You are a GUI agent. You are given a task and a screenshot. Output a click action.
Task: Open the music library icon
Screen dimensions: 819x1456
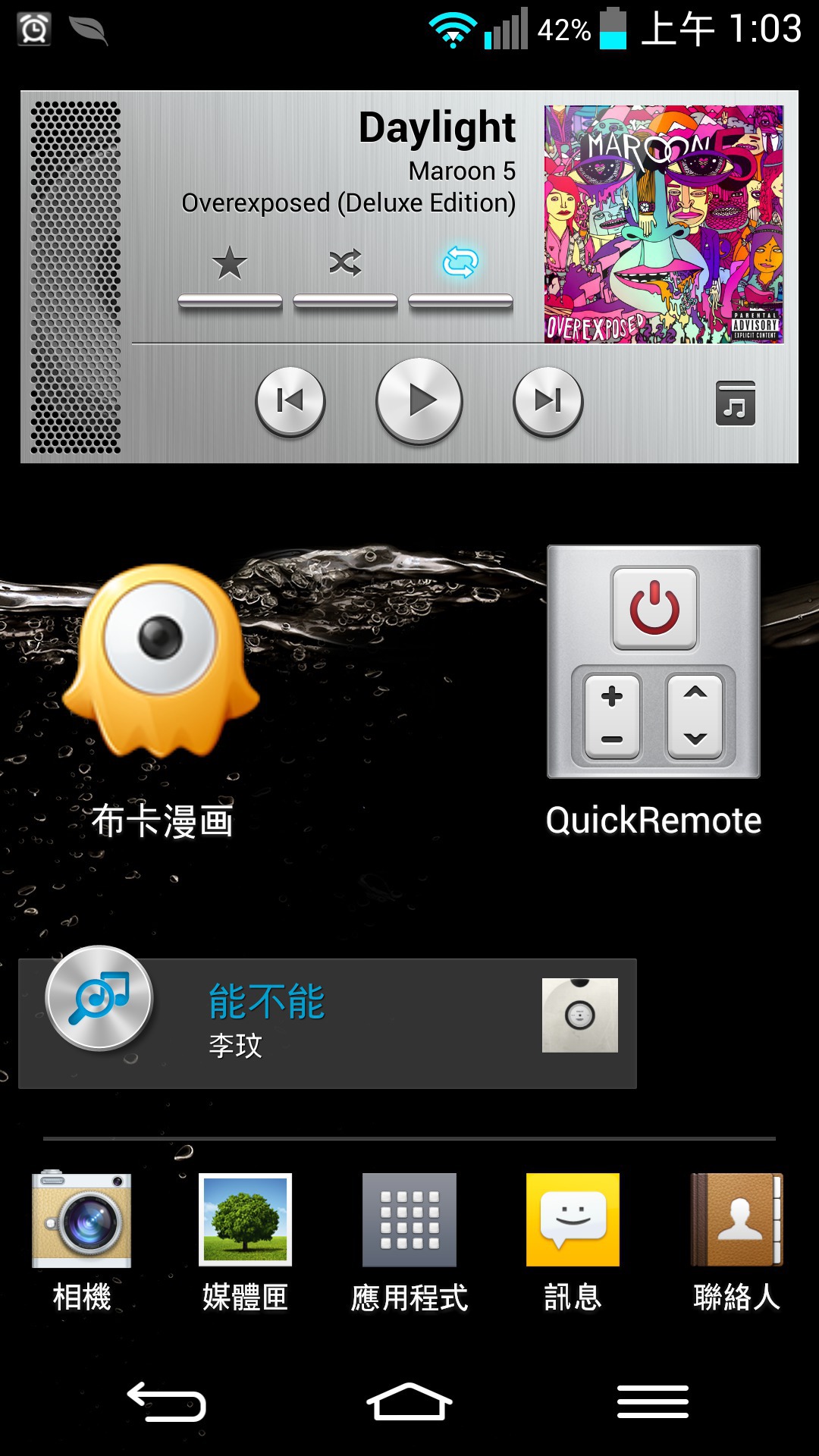pyautogui.click(x=736, y=403)
